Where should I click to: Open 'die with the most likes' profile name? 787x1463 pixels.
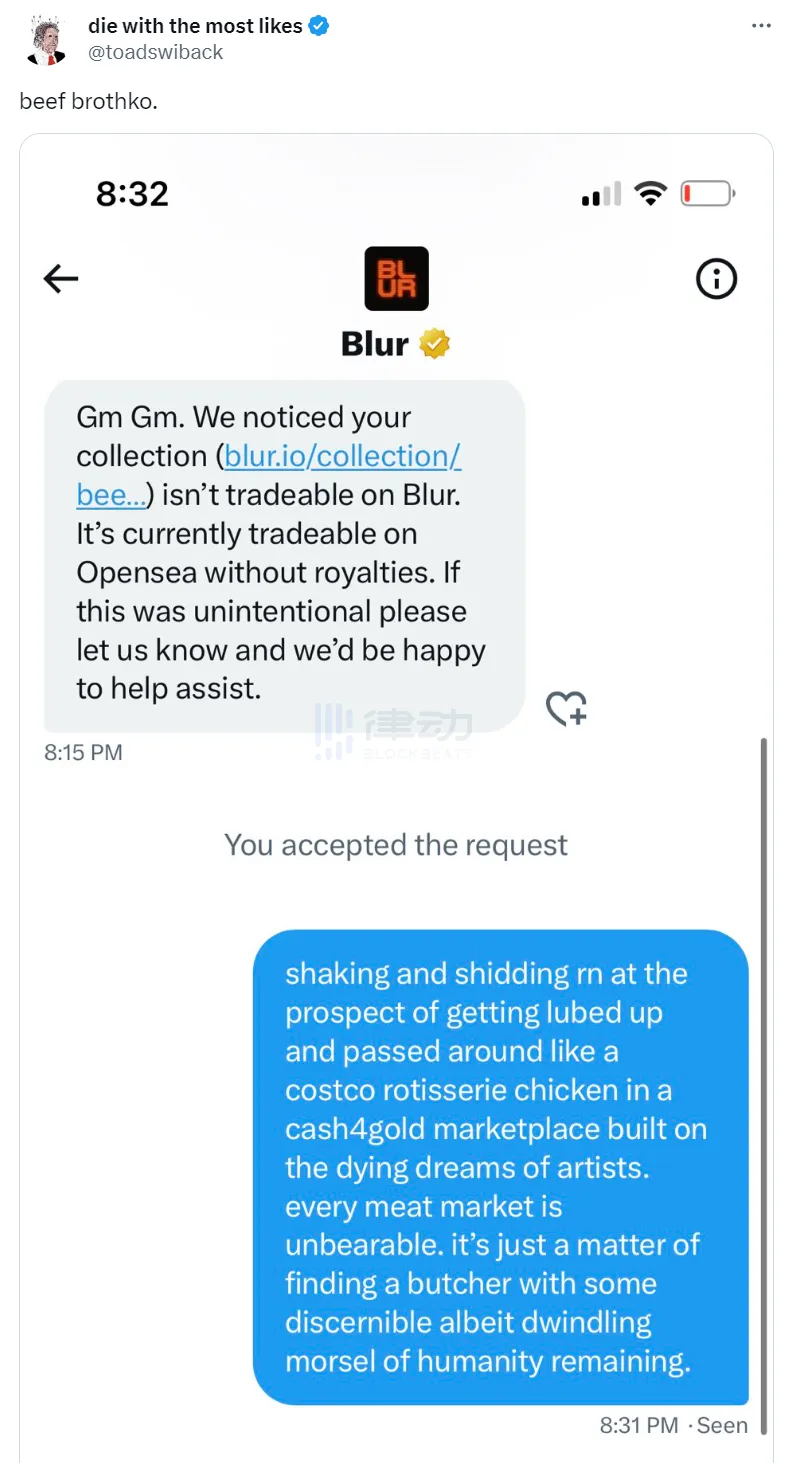(x=195, y=27)
